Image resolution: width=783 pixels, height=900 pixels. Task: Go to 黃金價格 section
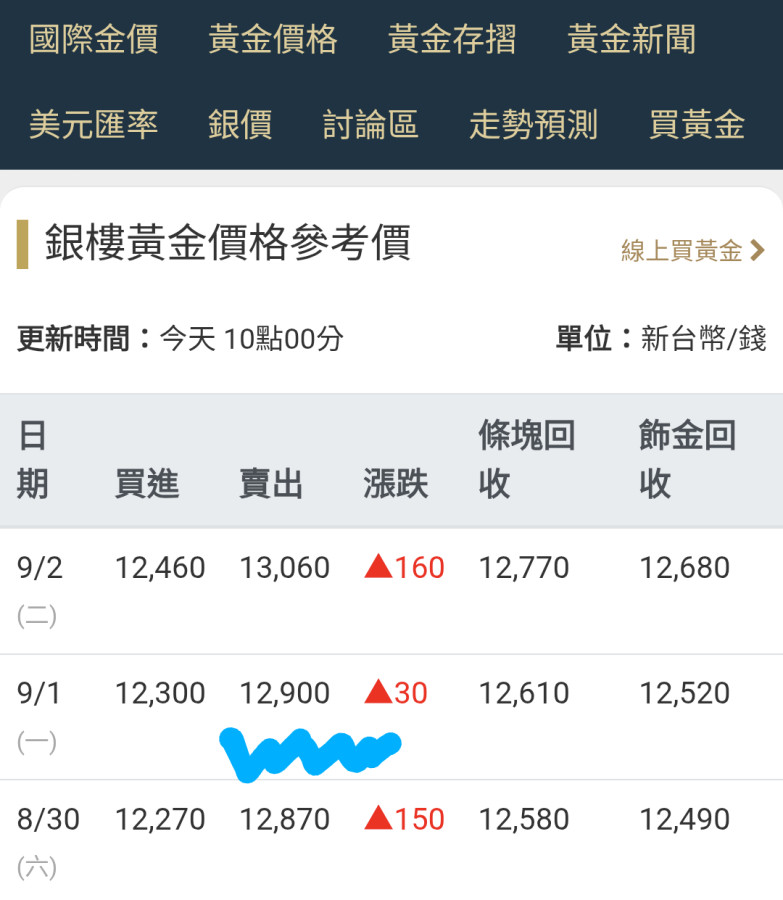click(273, 40)
